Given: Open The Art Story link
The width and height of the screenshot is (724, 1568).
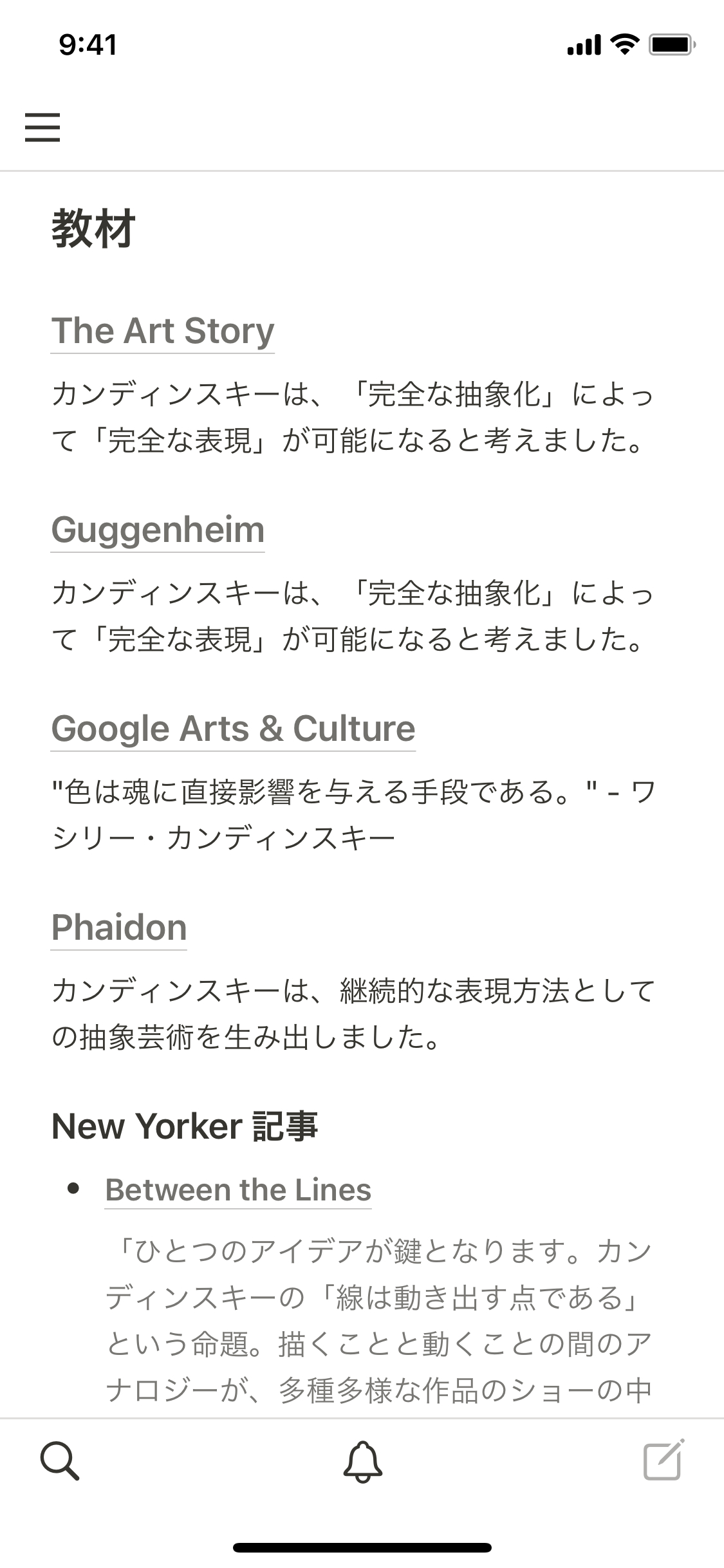Looking at the screenshot, I should (x=163, y=331).
